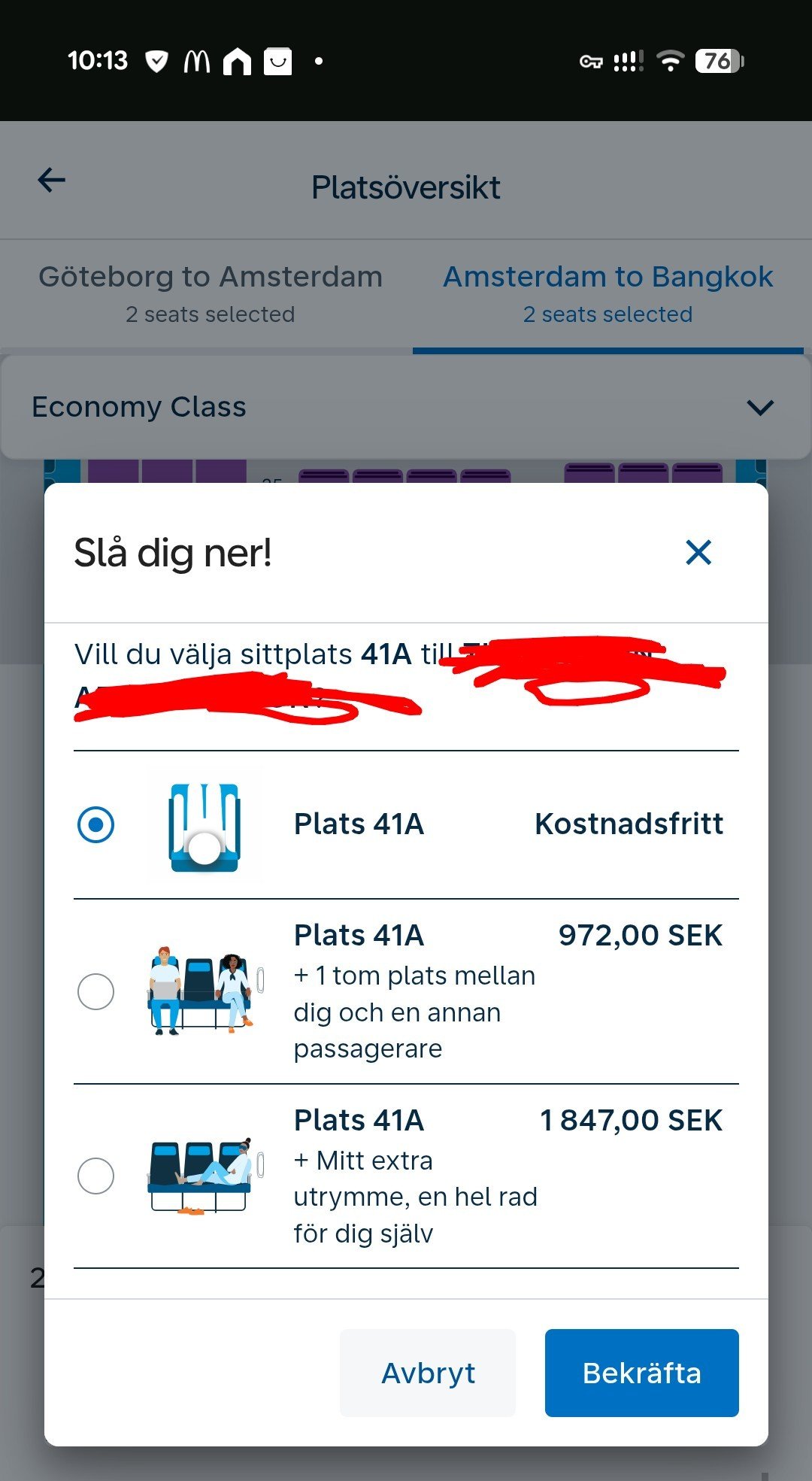The height and width of the screenshot is (1481, 812).
Task: Tap Avbryt to cancel
Action: pos(428,1373)
